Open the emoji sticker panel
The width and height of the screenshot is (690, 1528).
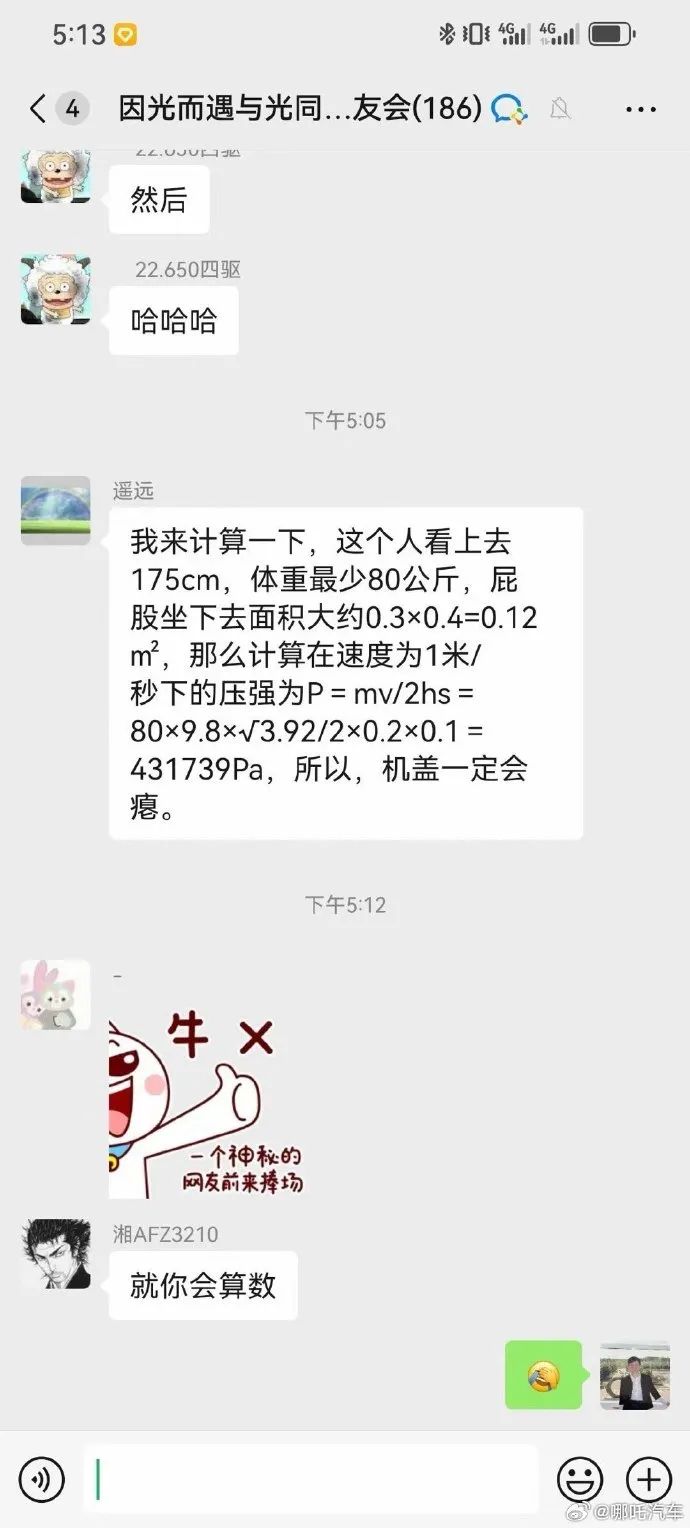point(580,1479)
